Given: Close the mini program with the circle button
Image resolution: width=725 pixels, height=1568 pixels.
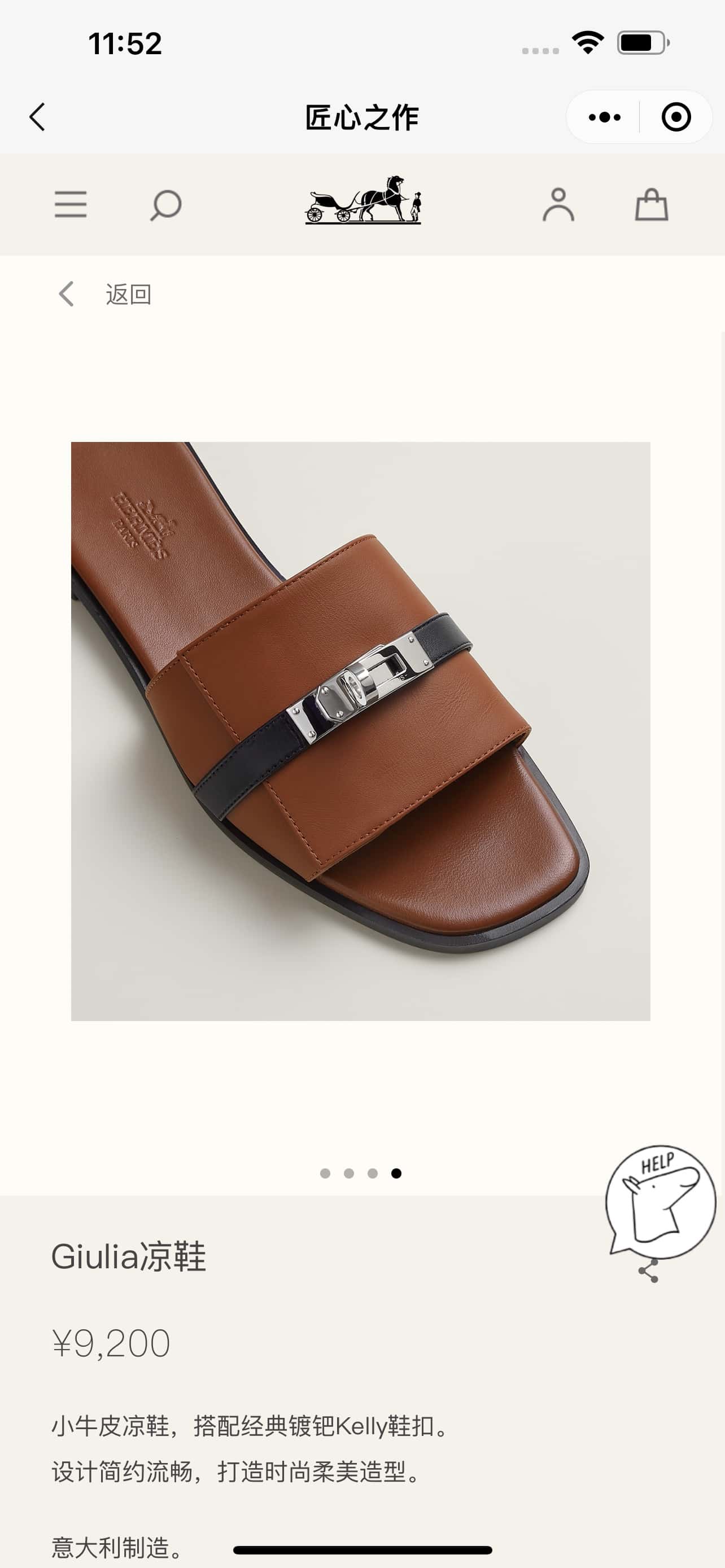Looking at the screenshot, I should [x=676, y=117].
